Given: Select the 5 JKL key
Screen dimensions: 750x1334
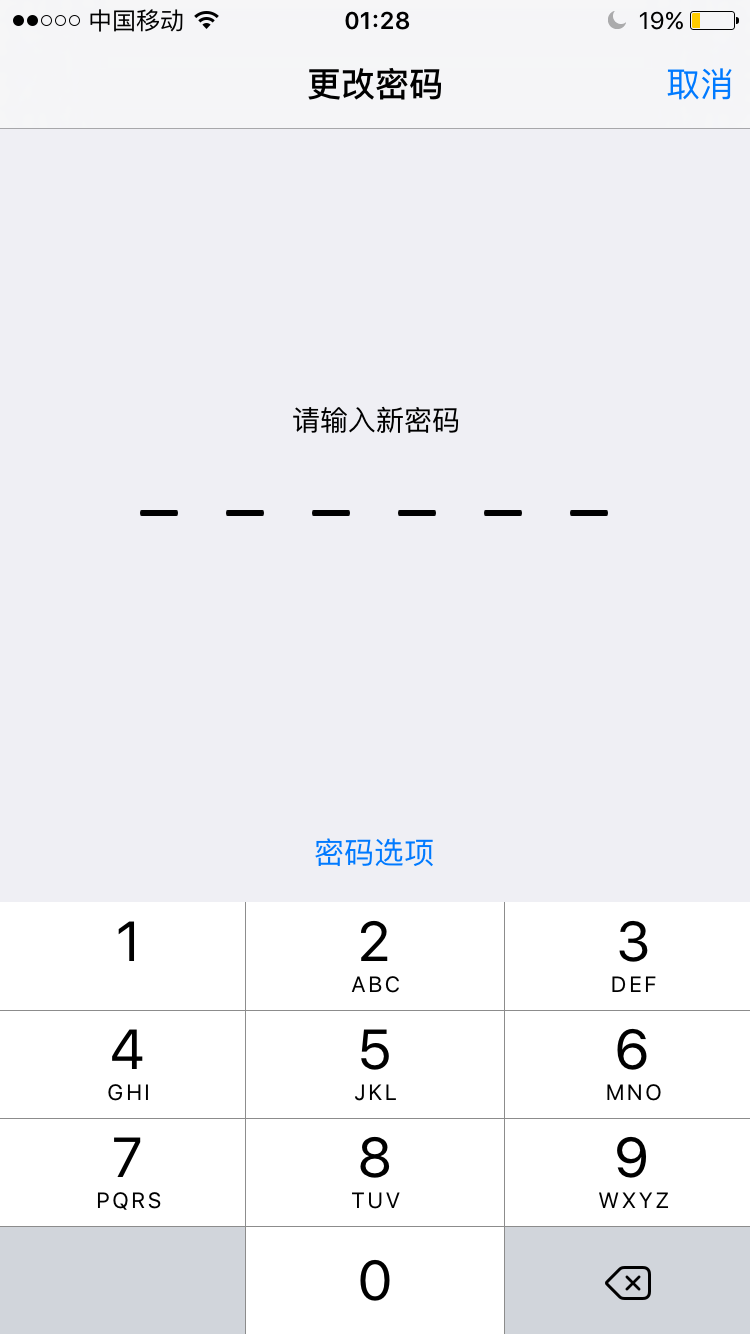Looking at the screenshot, I should click(x=375, y=1064).
